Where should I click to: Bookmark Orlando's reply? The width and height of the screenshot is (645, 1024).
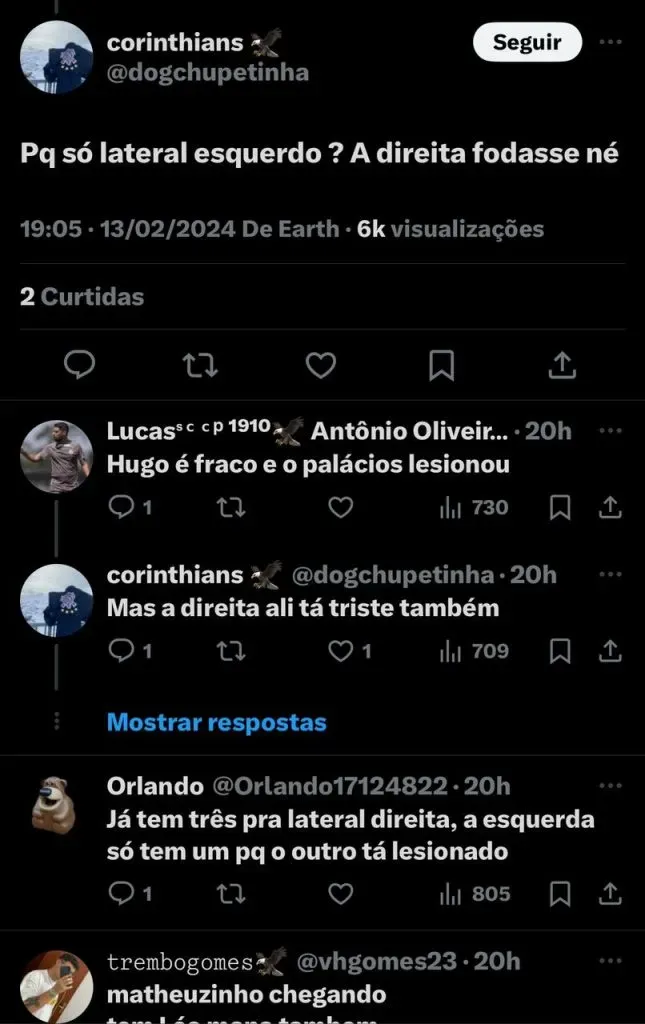pos(561,893)
